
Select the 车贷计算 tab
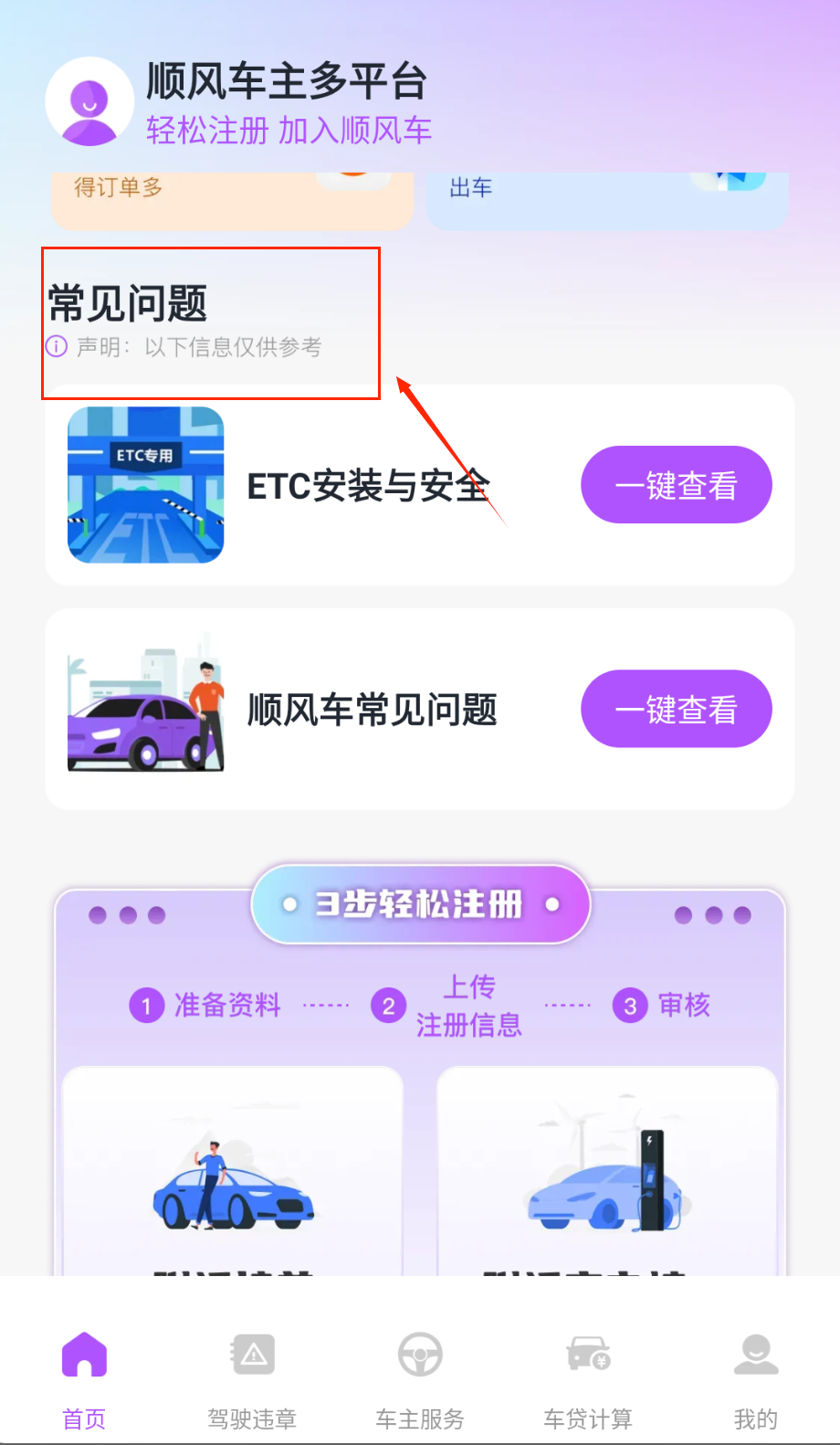tap(588, 1379)
